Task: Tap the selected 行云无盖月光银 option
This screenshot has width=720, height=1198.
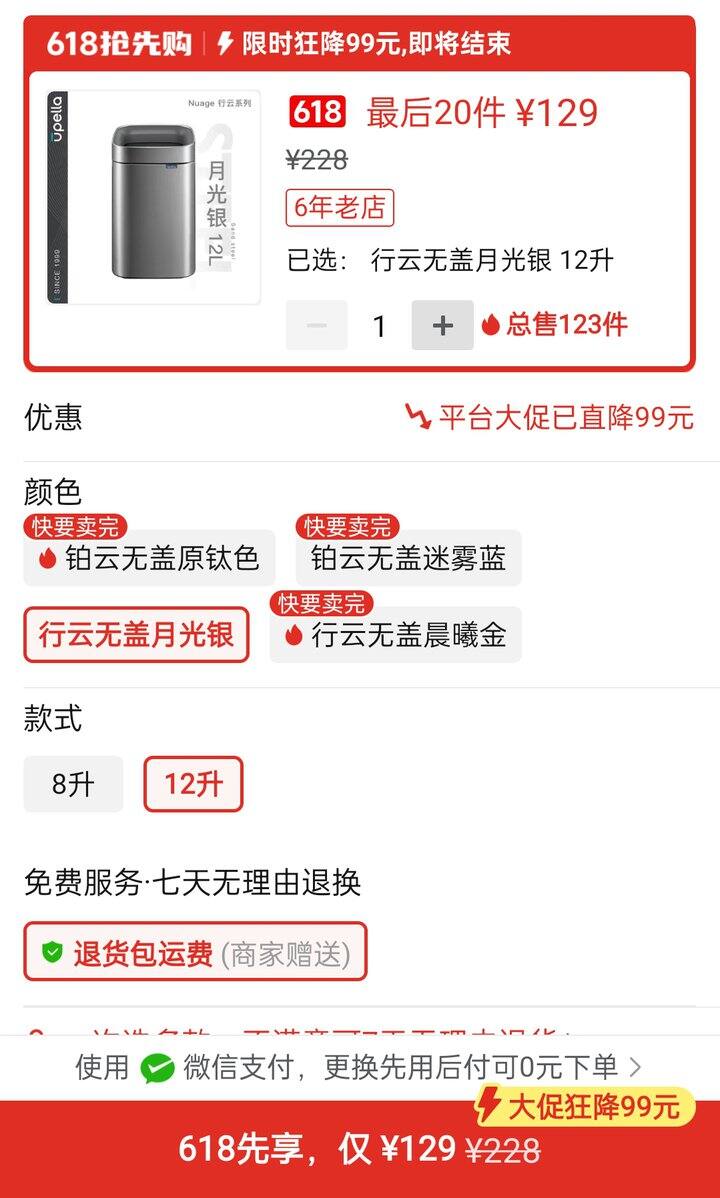Action: tap(137, 635)
